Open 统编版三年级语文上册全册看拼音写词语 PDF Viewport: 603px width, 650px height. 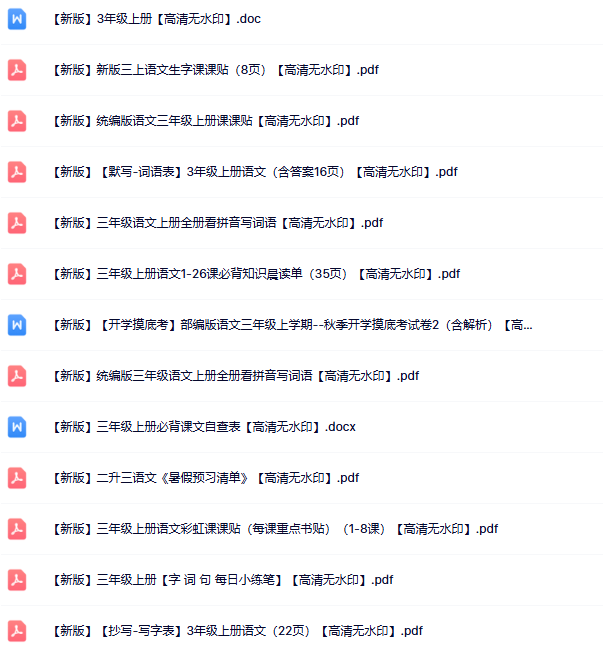click(234, 376)
